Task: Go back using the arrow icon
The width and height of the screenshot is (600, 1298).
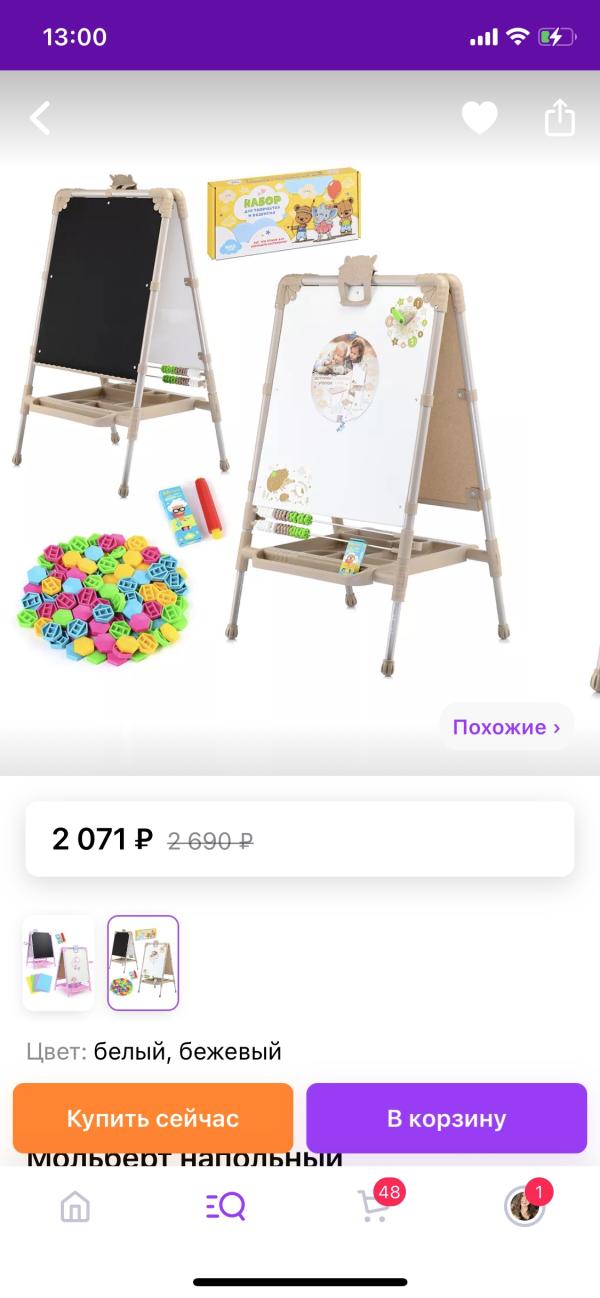Action: (40, 118)
